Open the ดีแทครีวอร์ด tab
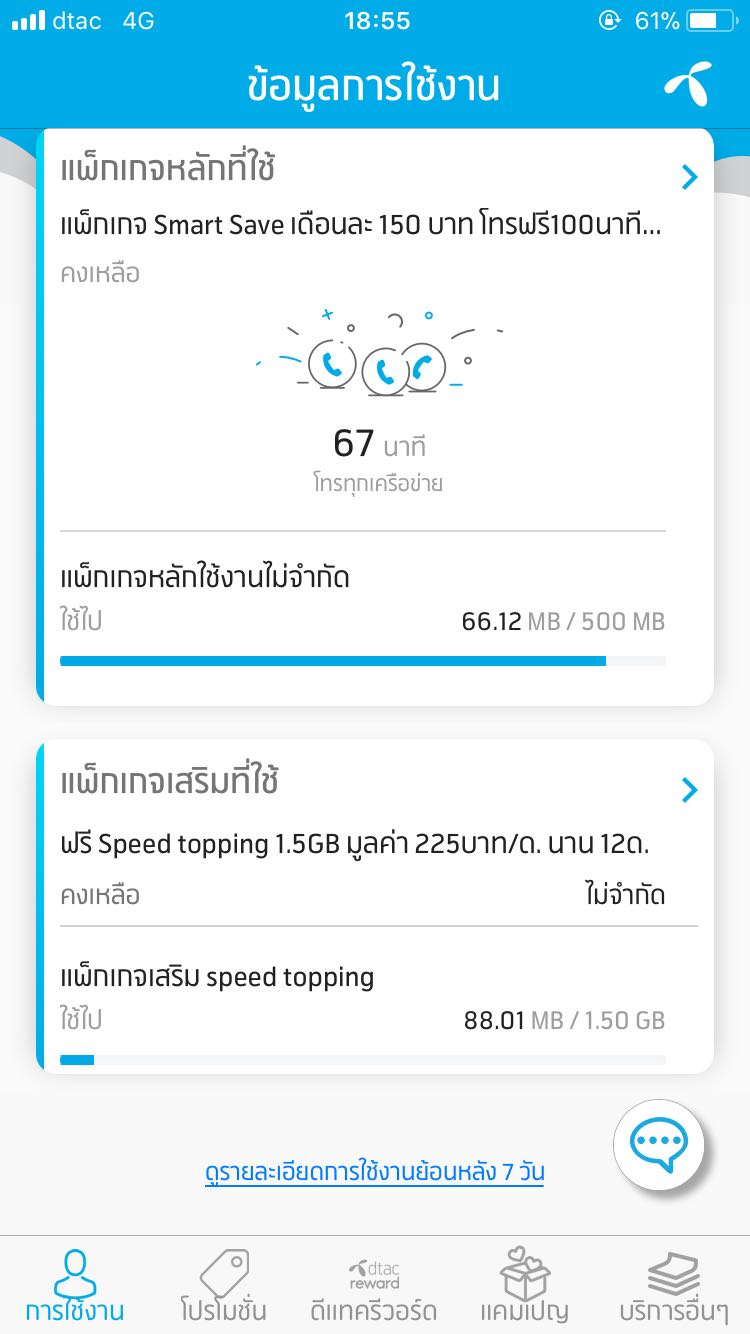Viewport: 750px width, 1334px height. click(x=374, y=1286)
